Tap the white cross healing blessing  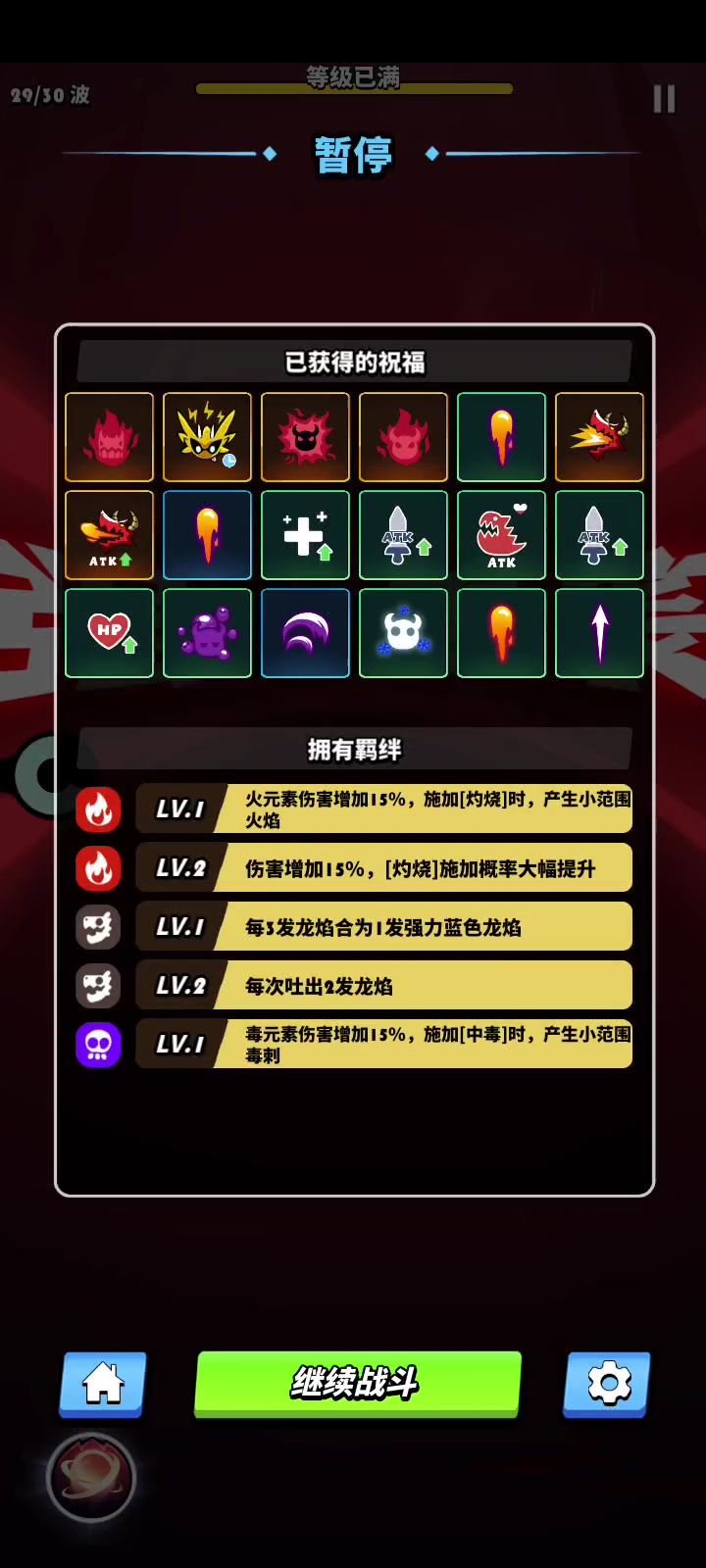(305, 535)
